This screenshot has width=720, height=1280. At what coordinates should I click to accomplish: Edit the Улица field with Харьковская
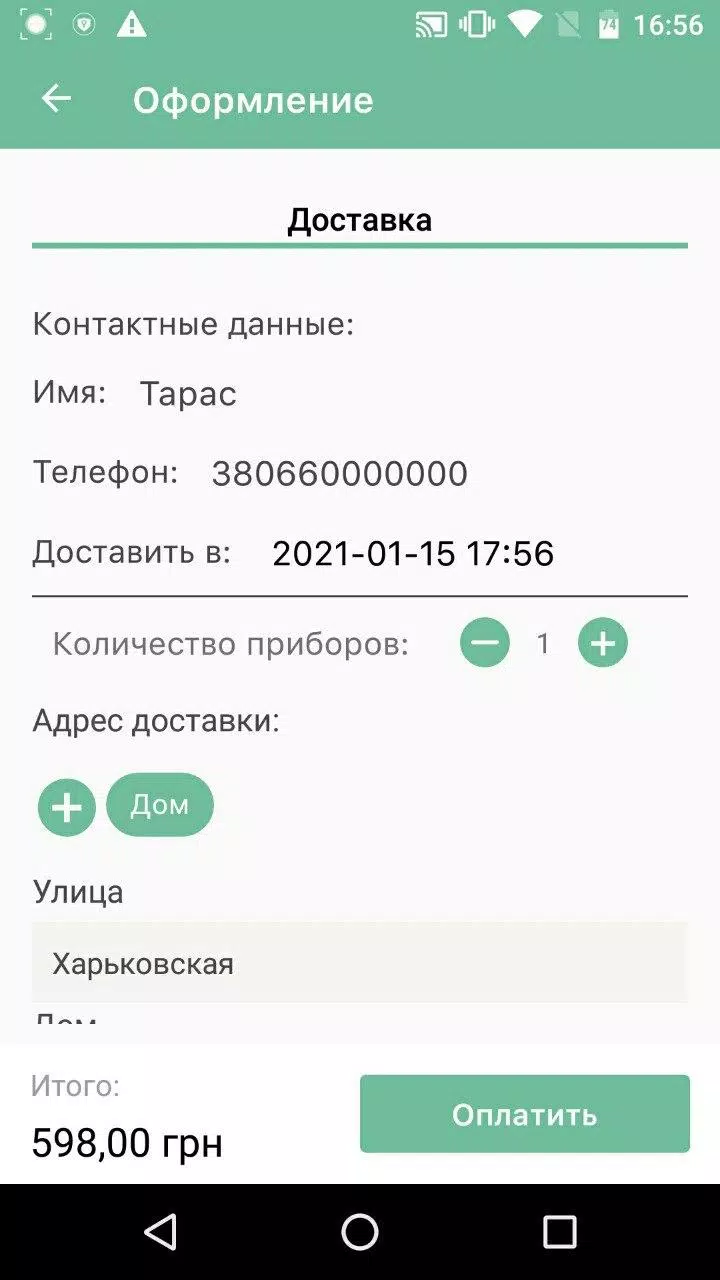[x=360, y=963]
